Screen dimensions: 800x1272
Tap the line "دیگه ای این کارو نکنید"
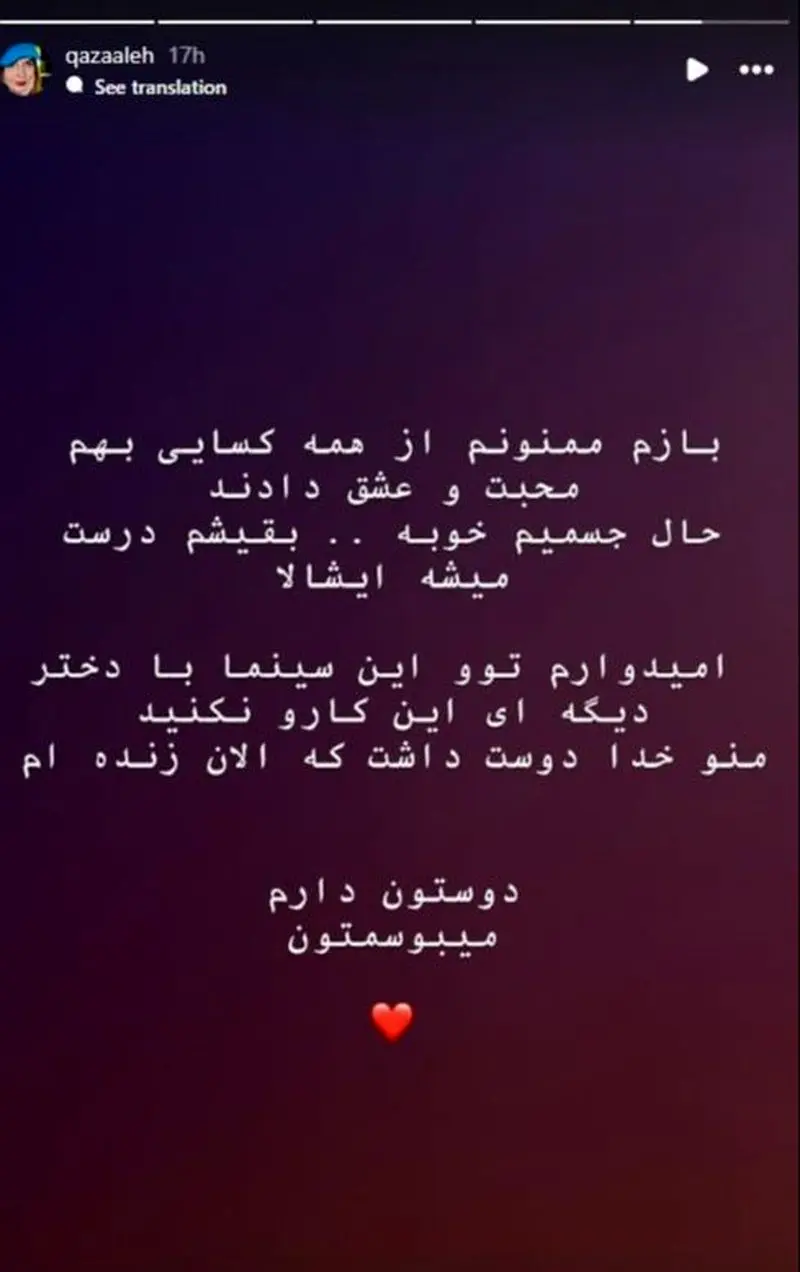[400, 712]
